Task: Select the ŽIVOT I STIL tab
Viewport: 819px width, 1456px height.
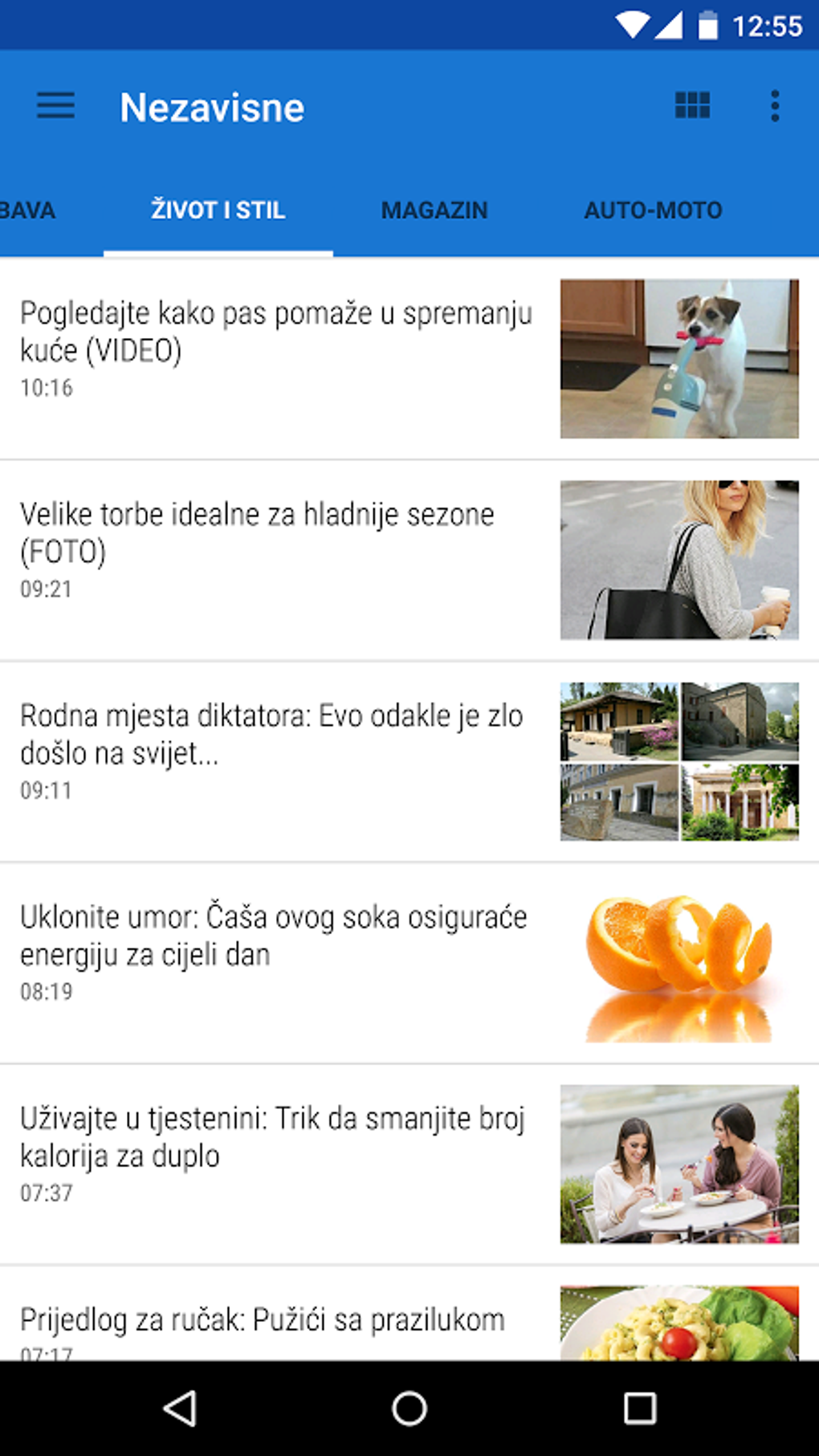Action: pyautogui.click(x=218, y=210)
